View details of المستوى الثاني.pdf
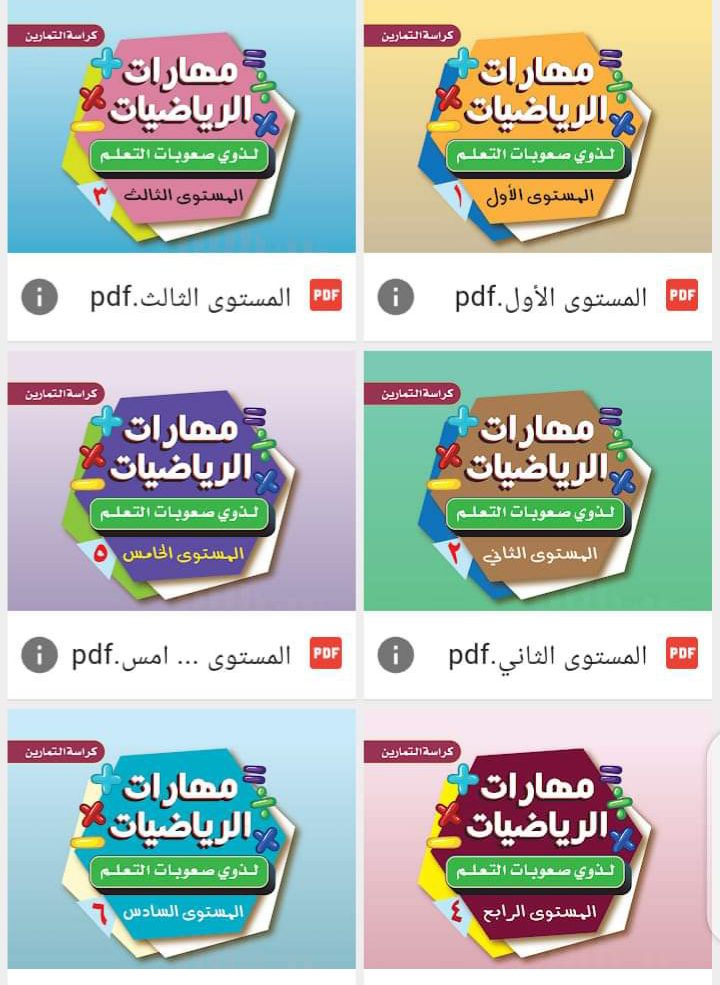The height and width of the screenshot is (985, 720). pos(395,655)
